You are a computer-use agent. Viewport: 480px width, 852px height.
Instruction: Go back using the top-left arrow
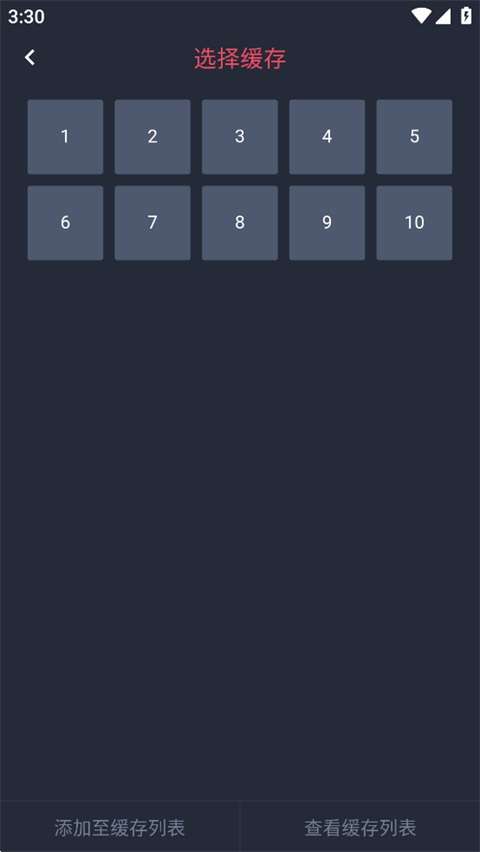30,58
